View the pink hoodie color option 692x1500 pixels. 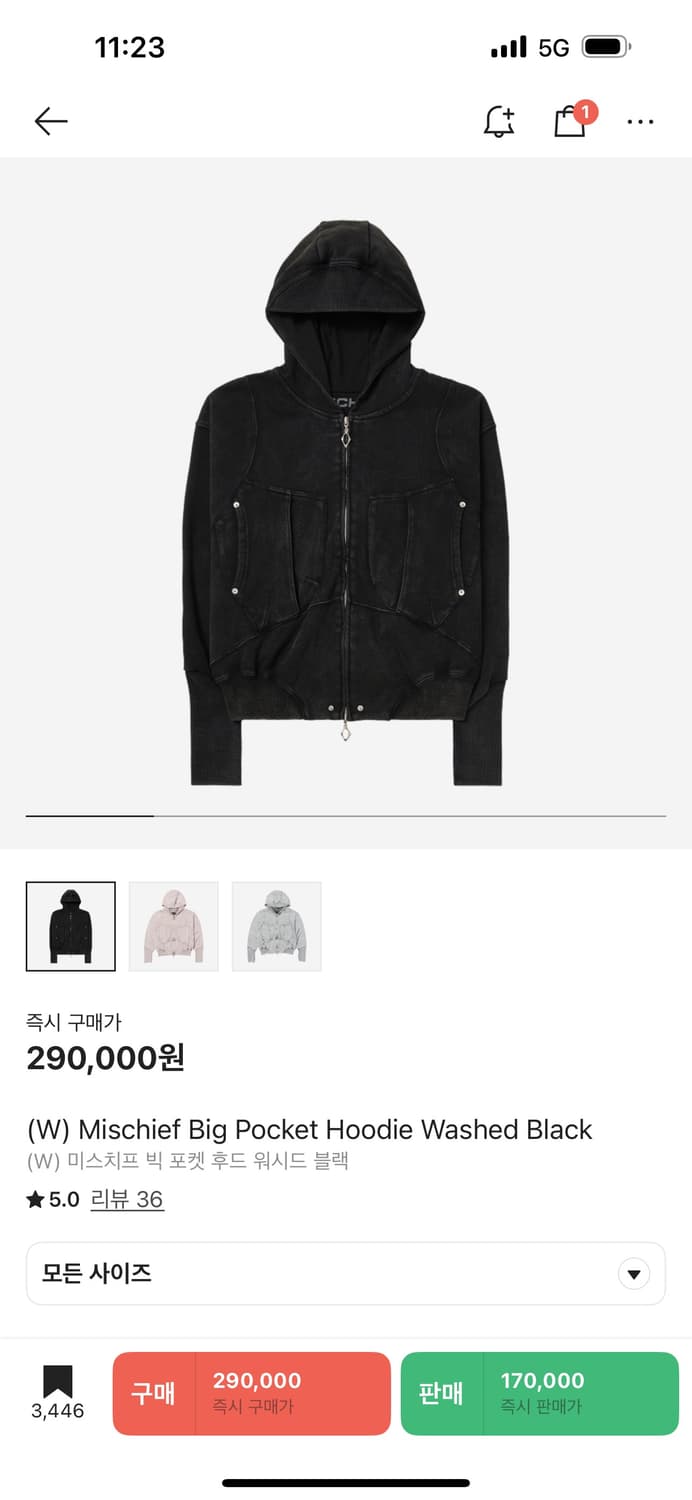point(174,926)
